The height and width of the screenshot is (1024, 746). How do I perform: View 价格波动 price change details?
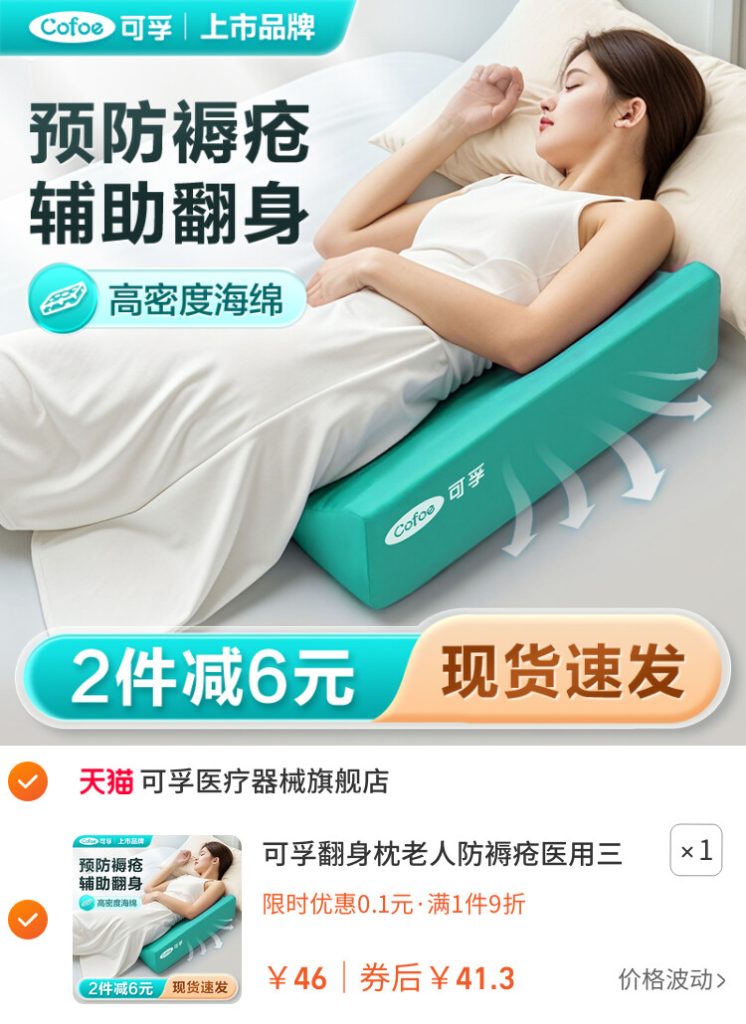(x=671, y=979)
